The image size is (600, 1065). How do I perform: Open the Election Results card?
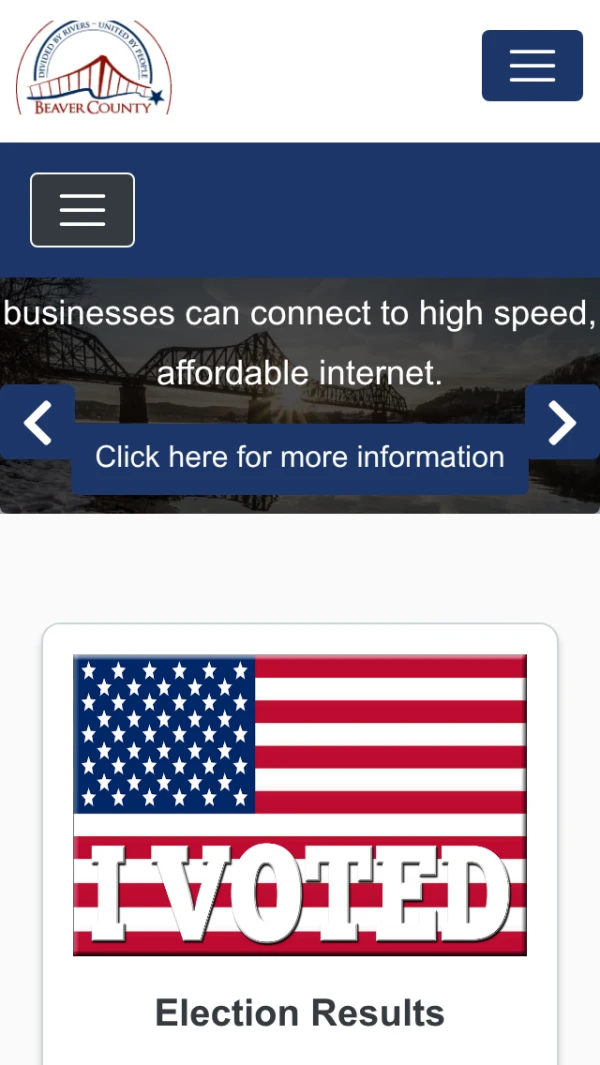[299, 1012]
